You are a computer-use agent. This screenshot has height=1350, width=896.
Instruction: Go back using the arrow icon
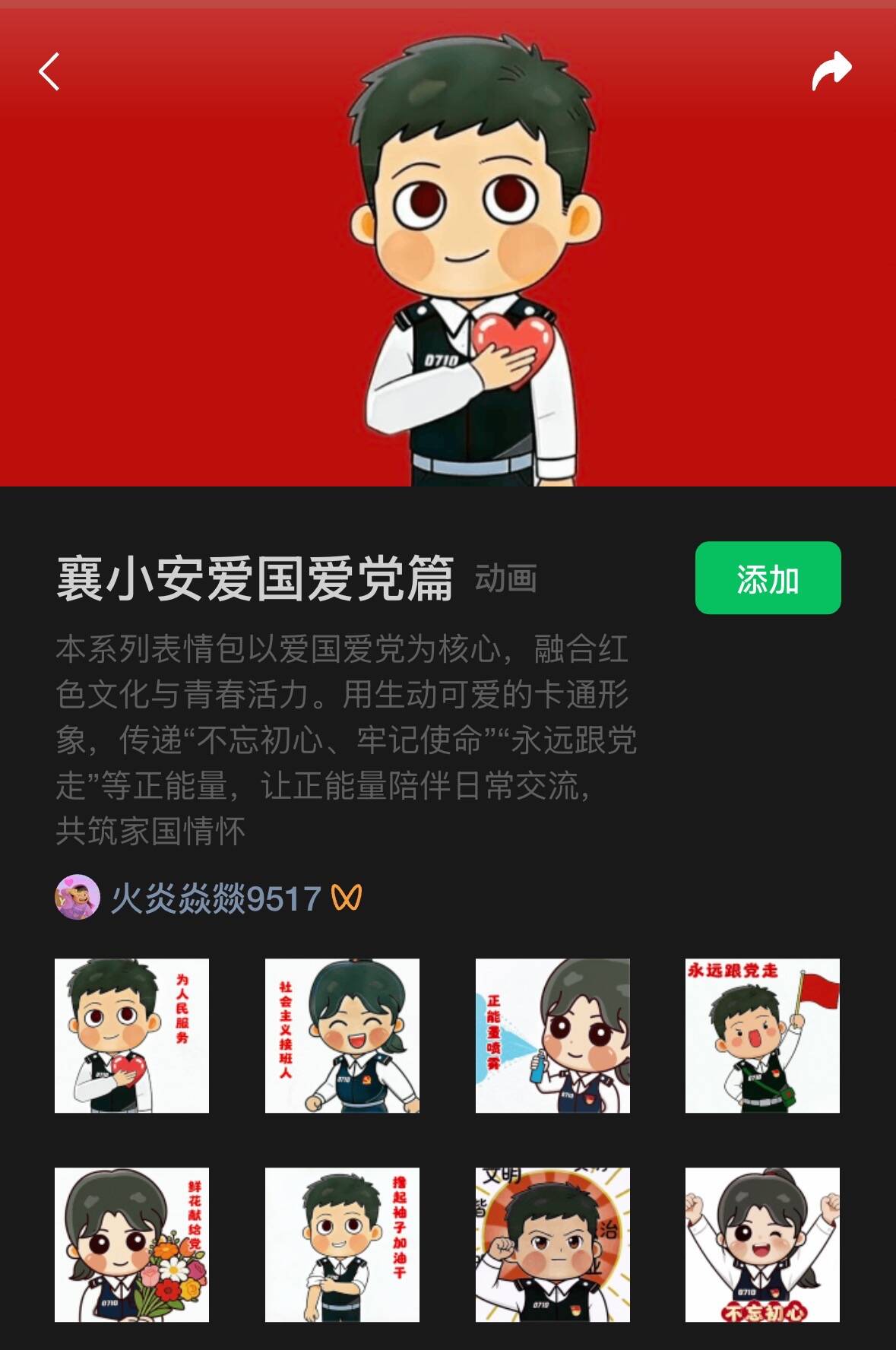coord(49,72)
